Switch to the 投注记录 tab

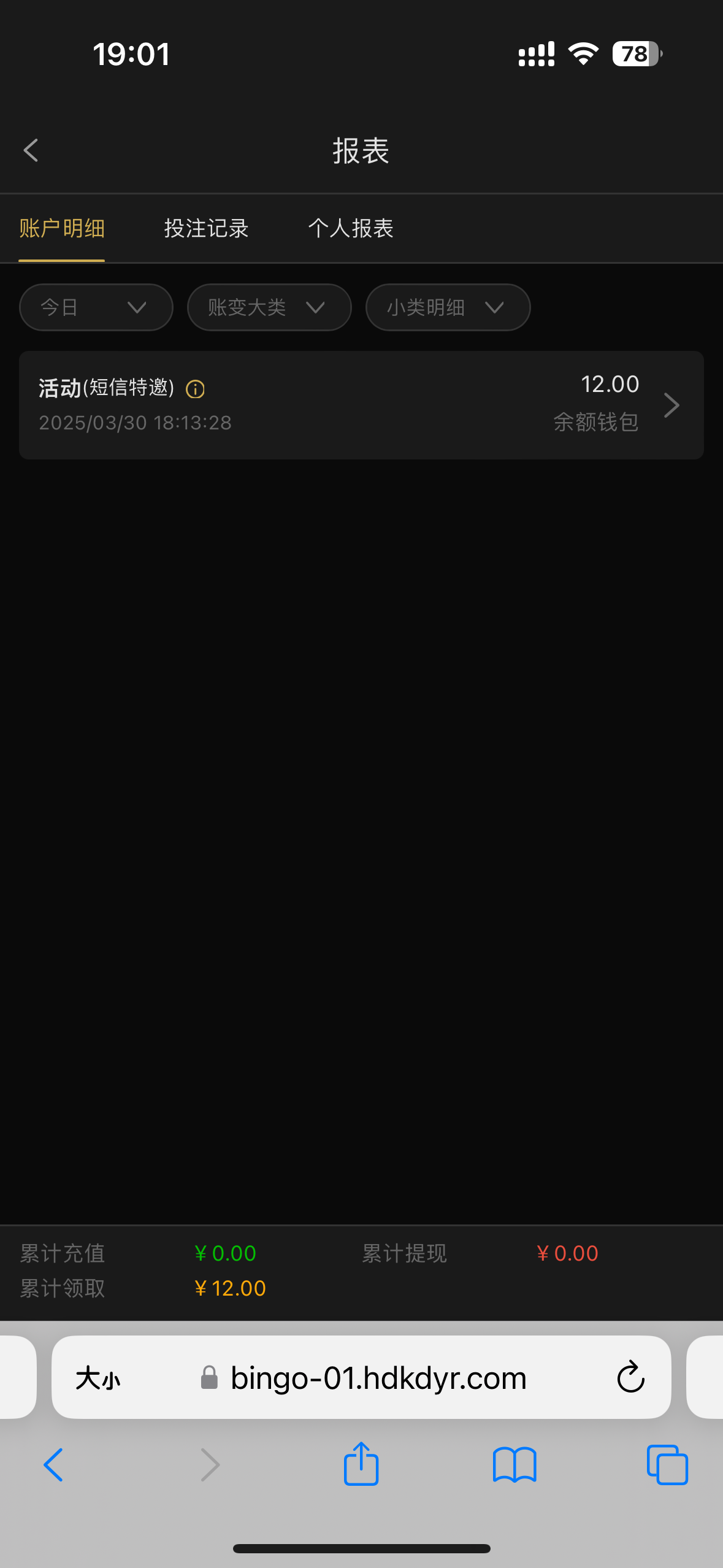click(x=206, y=228)
